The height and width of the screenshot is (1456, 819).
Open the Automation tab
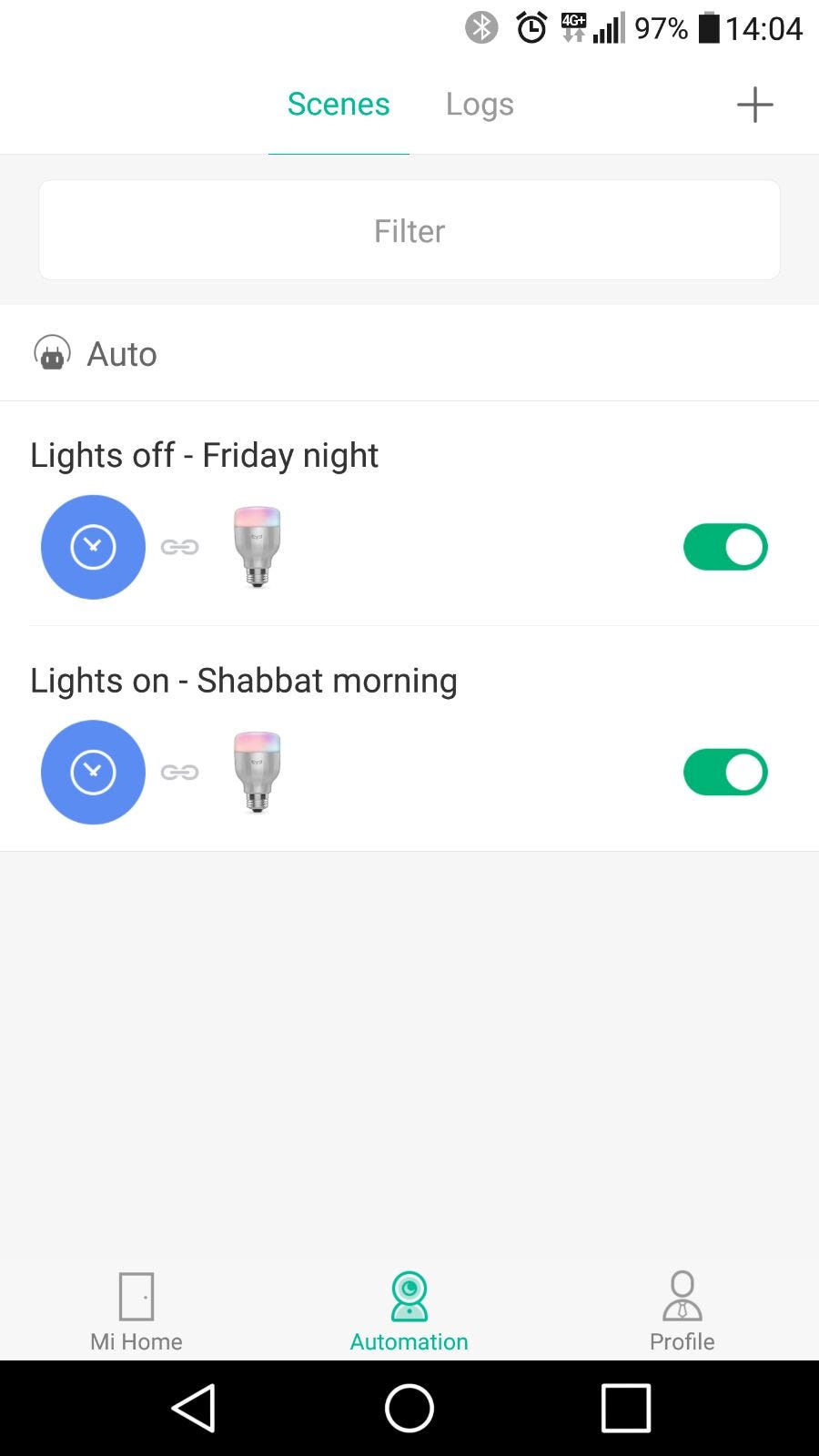point(409,1311)
